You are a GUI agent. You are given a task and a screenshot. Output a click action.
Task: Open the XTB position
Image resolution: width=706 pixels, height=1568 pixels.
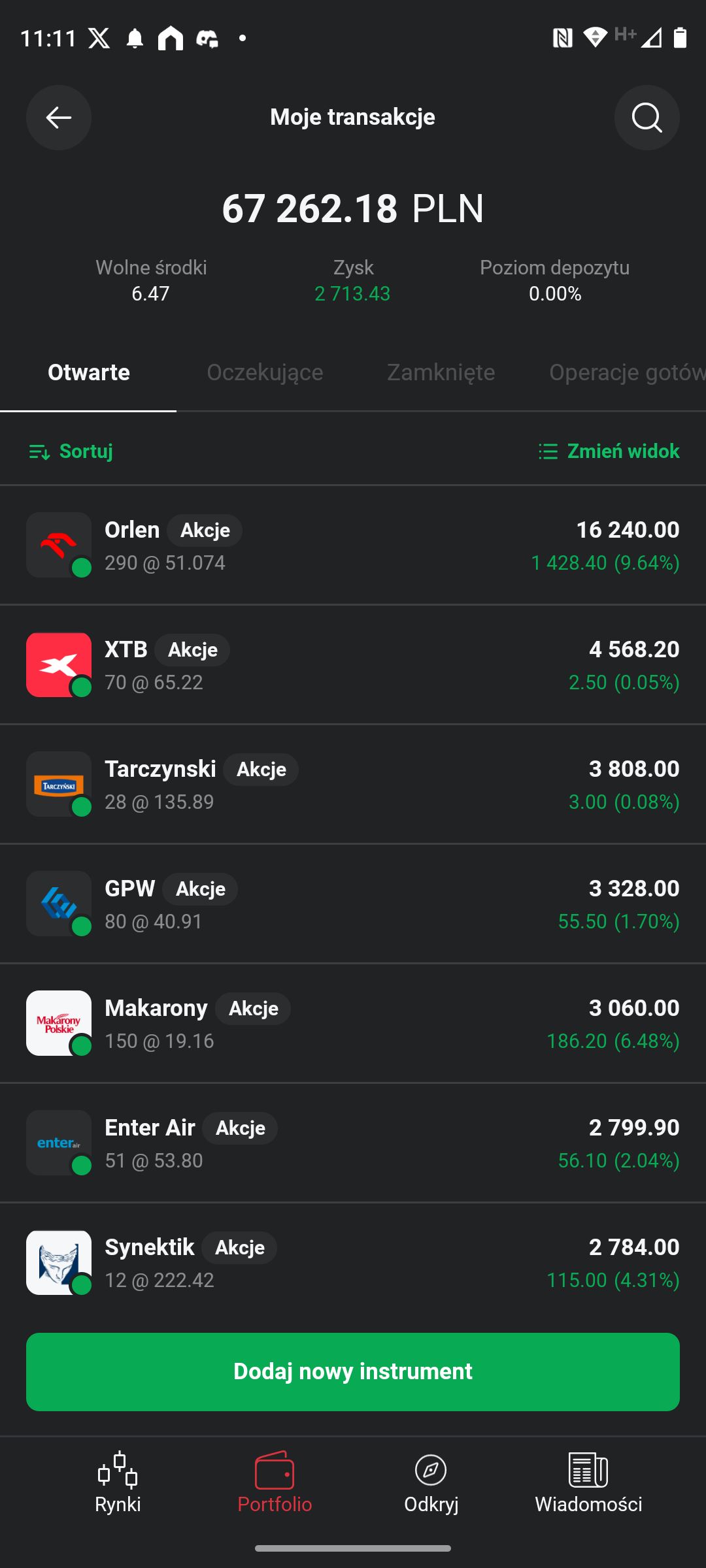pyautogui.click(x=353, y=665)
